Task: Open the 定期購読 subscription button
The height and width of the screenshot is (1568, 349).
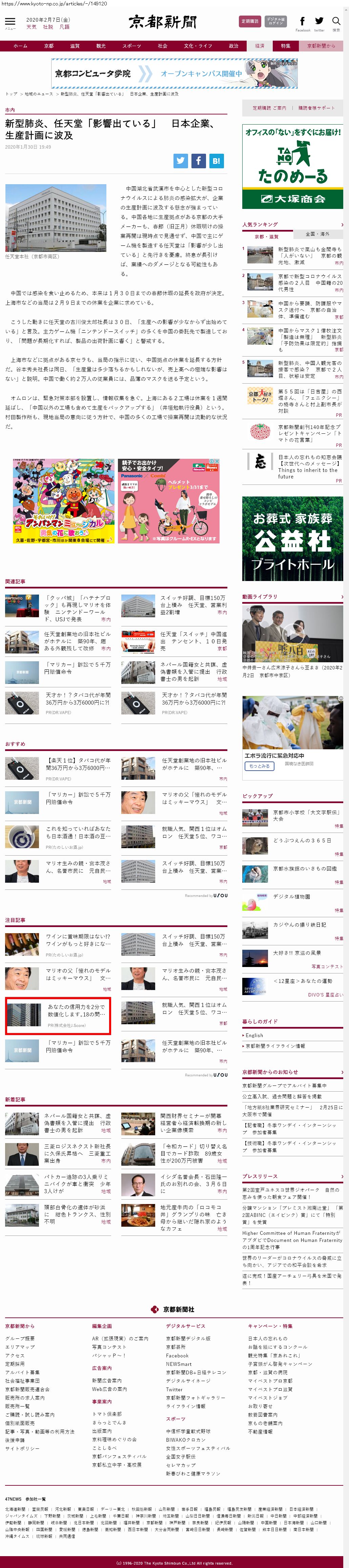Action: tap(250, 21)
